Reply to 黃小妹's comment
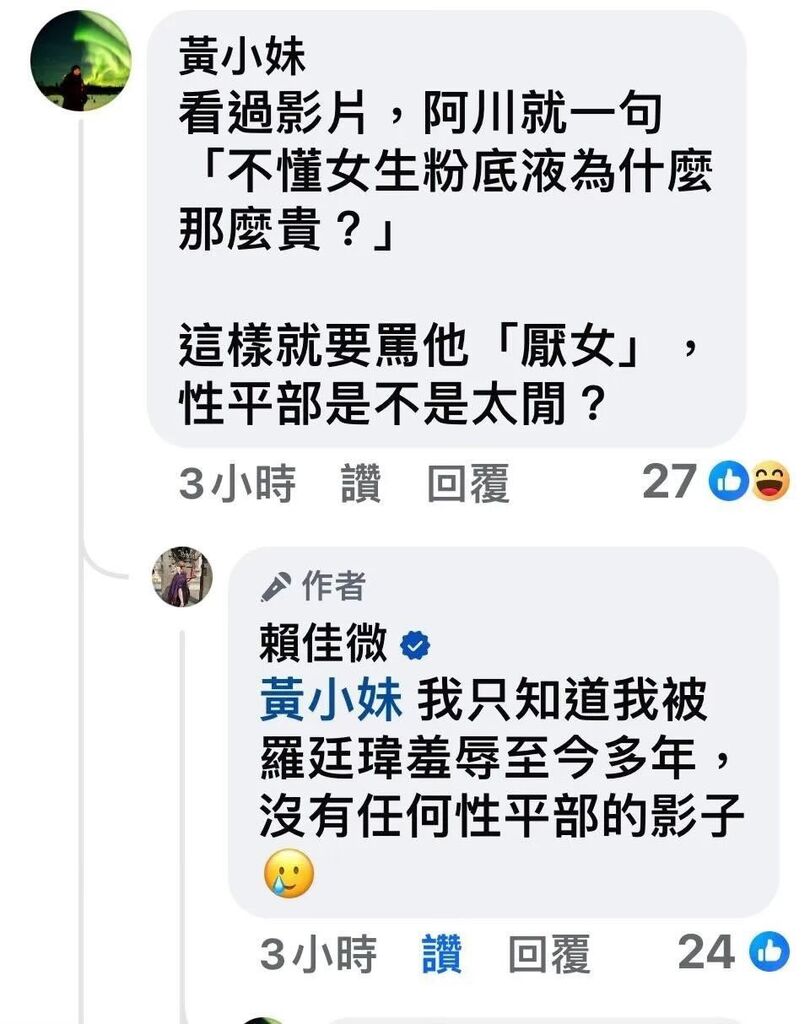The height and width of the screenshot is (1024, 810). click(468, 484)
